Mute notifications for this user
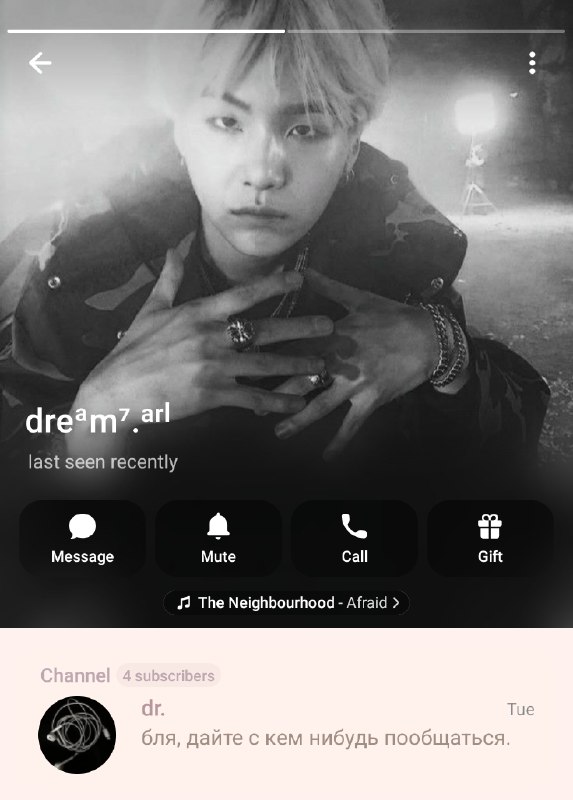Image resolution: width=573 pixels, height=800 pixels. coord(218,538)
